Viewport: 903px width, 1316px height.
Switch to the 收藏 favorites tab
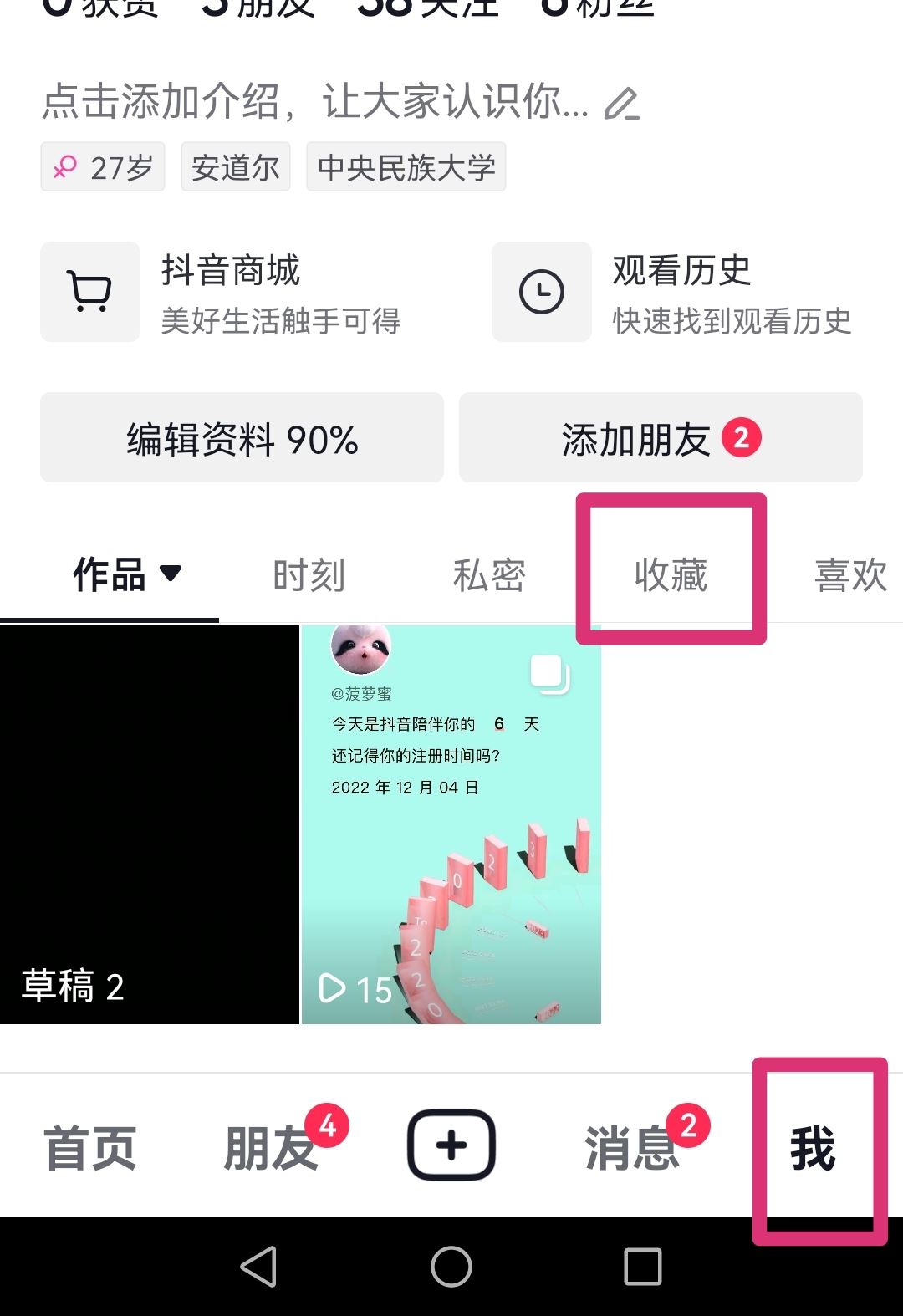669,574
